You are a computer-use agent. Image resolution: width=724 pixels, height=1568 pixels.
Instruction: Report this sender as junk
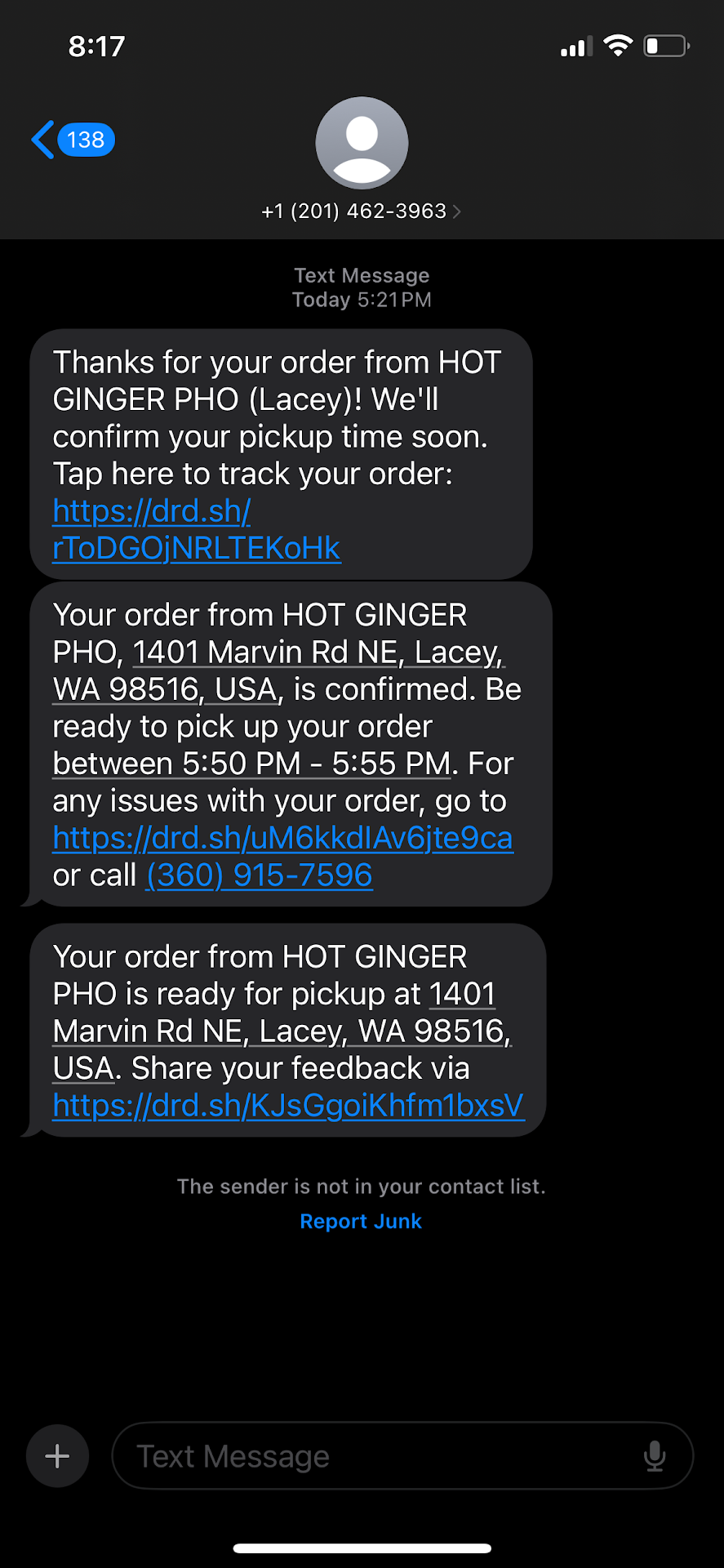(361, 1221)
